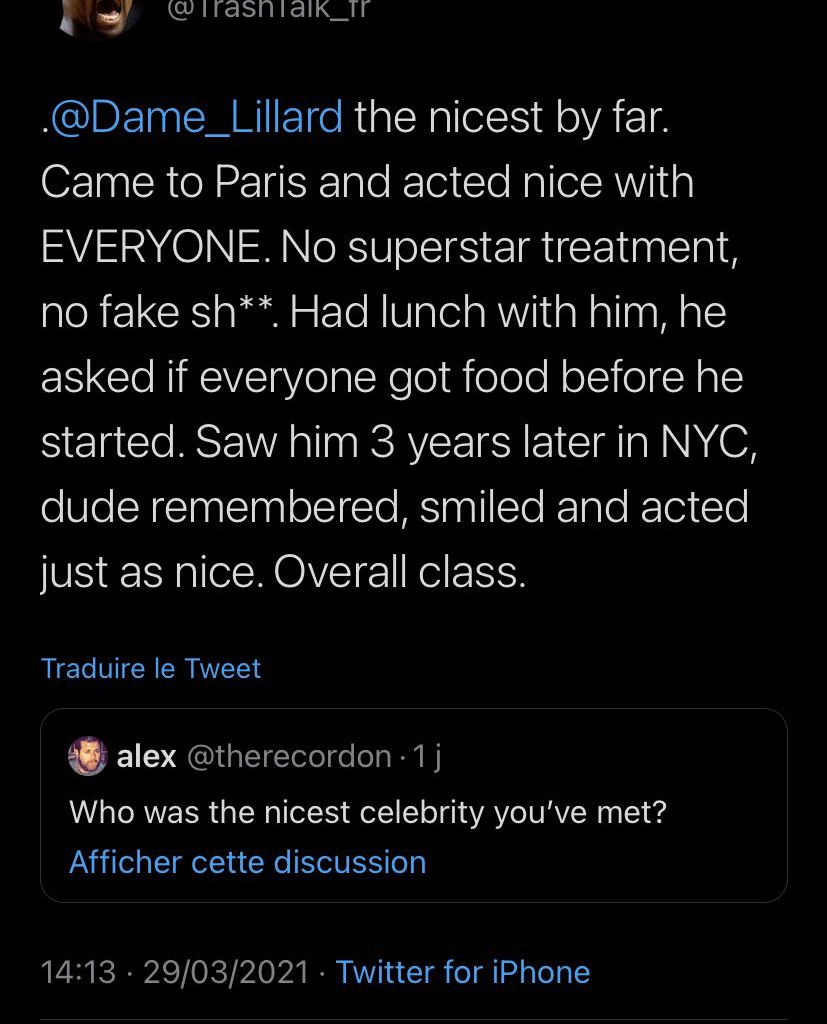Select the name alex in quoted tweet
The width and height of the screenshot is (827, 1024).
point(145,756)
